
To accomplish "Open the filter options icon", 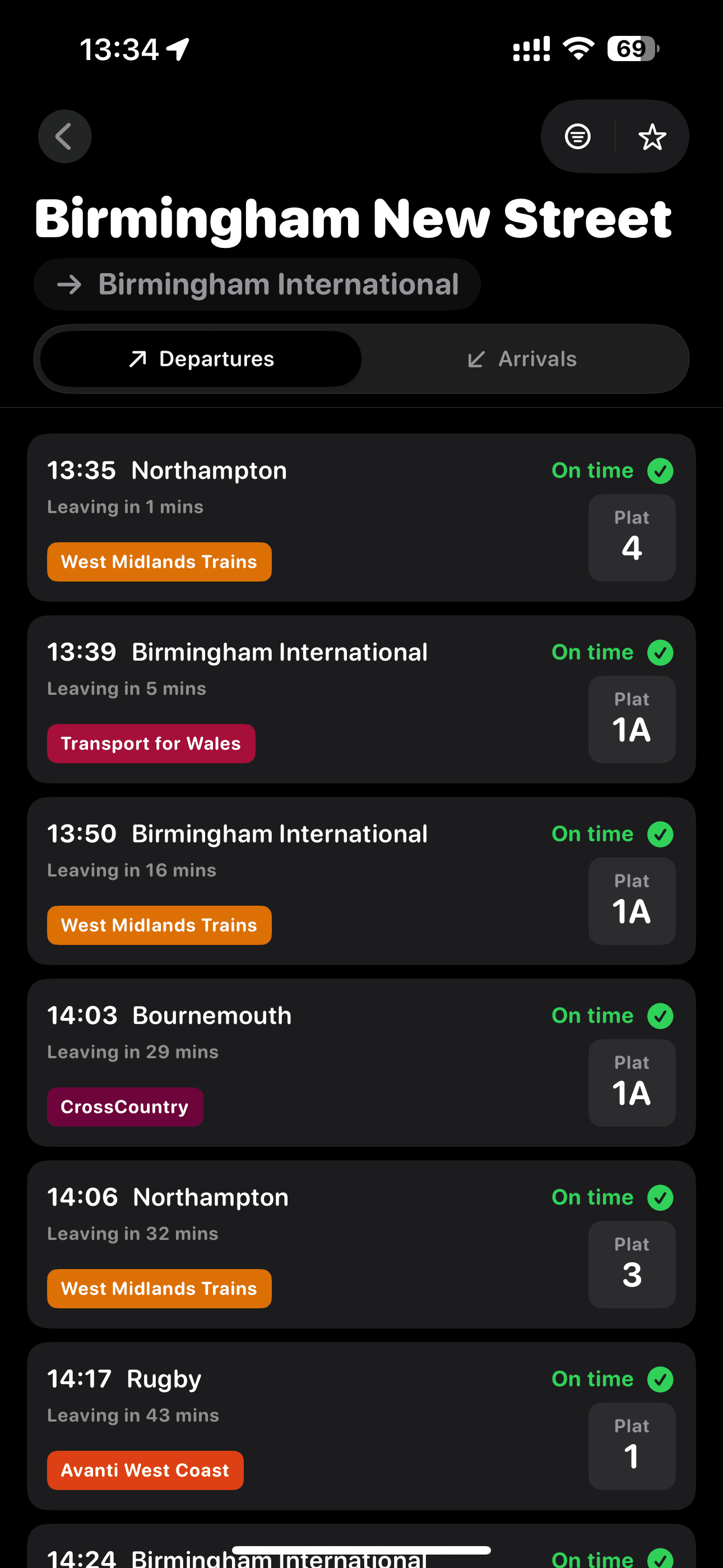I will coord(577,136).
